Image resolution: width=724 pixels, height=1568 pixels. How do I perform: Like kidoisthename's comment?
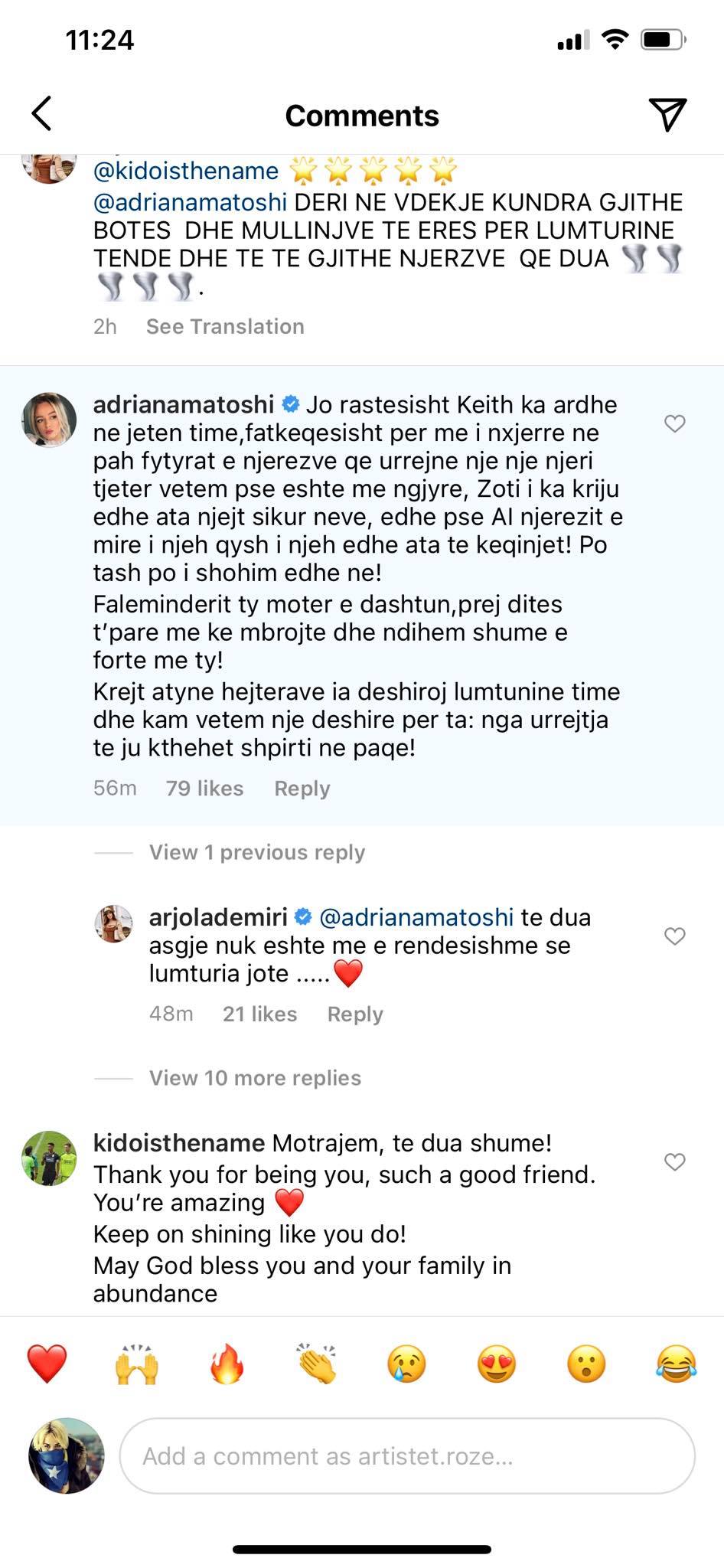(x=674, y=1161)
